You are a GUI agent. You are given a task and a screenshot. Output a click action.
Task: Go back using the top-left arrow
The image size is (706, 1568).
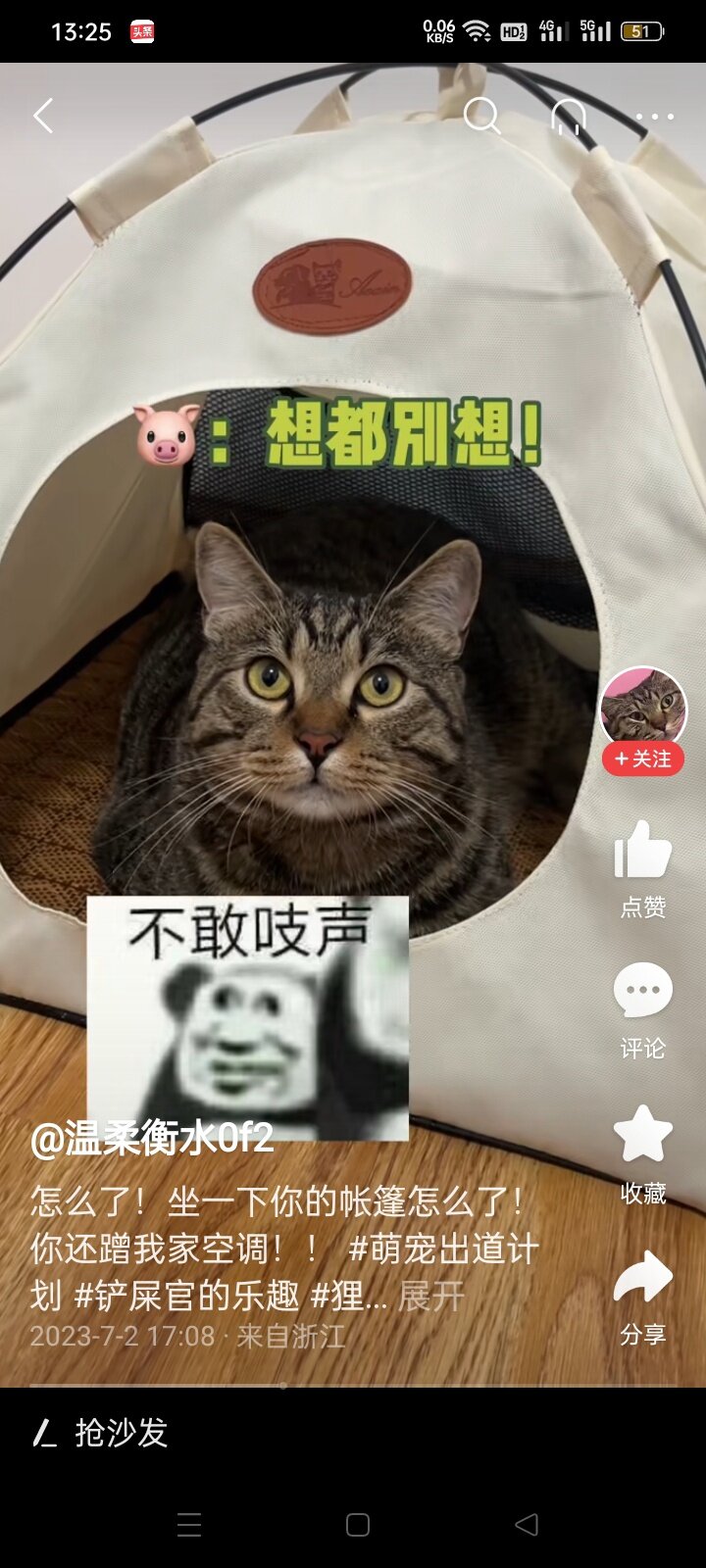point(43,116)
